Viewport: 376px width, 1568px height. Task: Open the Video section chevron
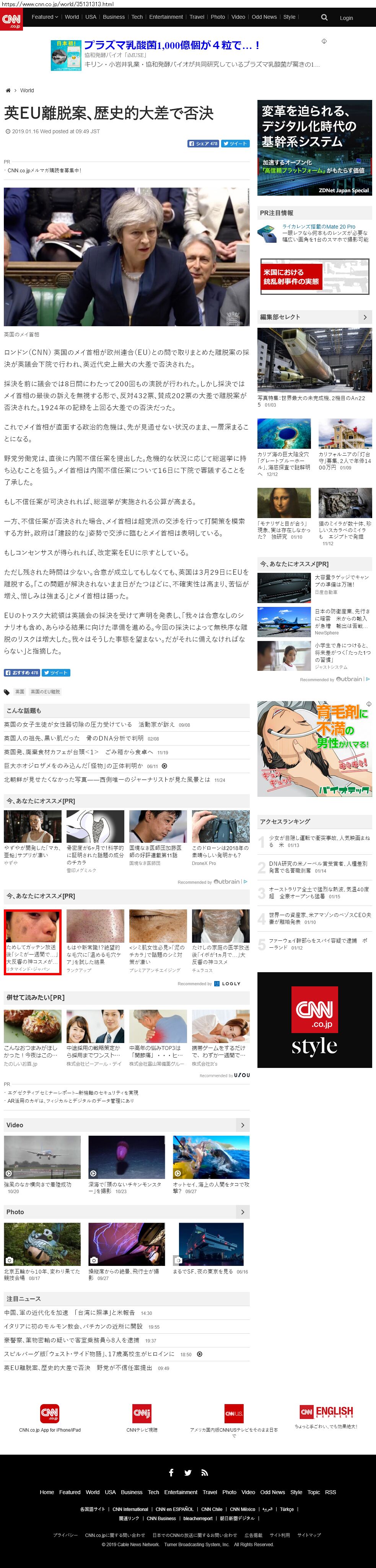(x=242, y=1125)
